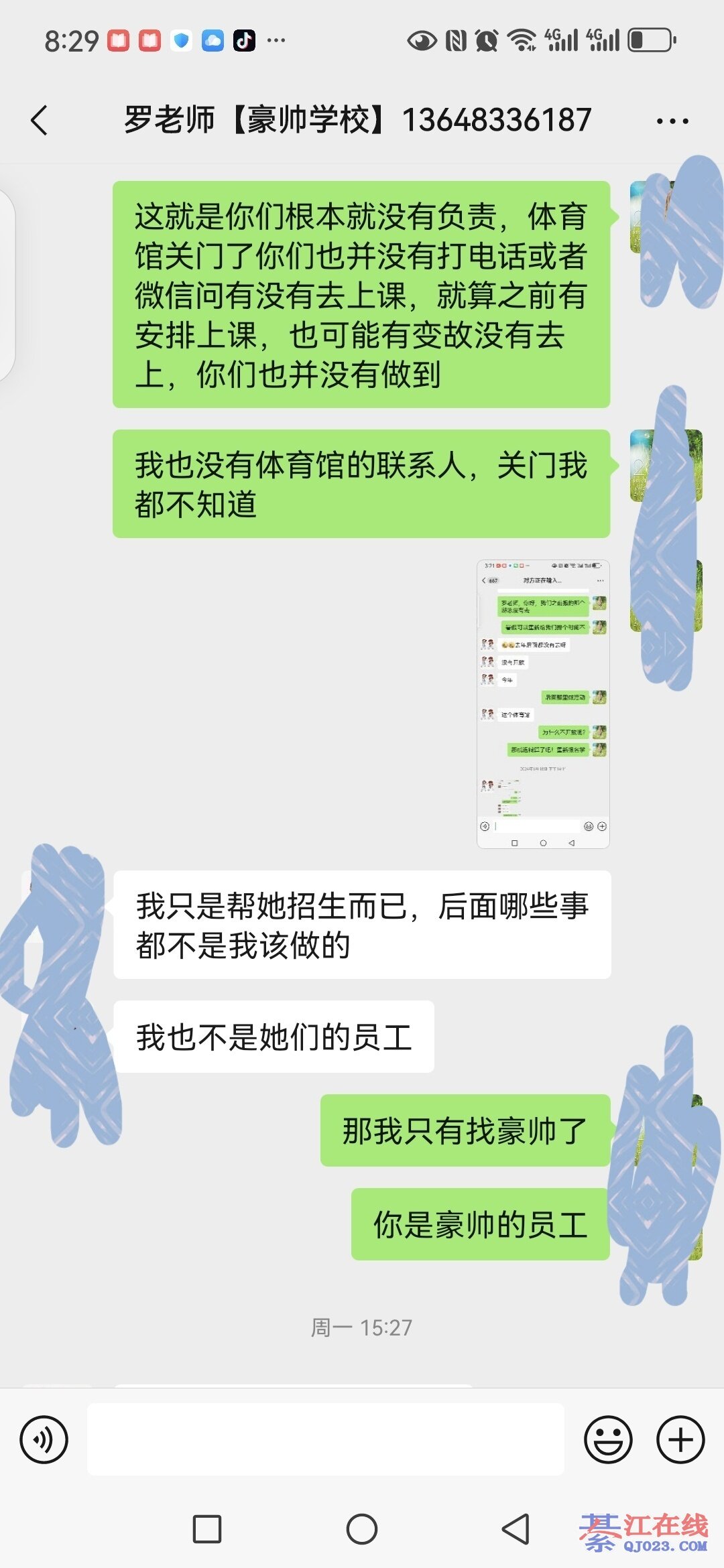Tap the system home button
The height and width of the screenshot is (1568, 724).
point(362,1529)
